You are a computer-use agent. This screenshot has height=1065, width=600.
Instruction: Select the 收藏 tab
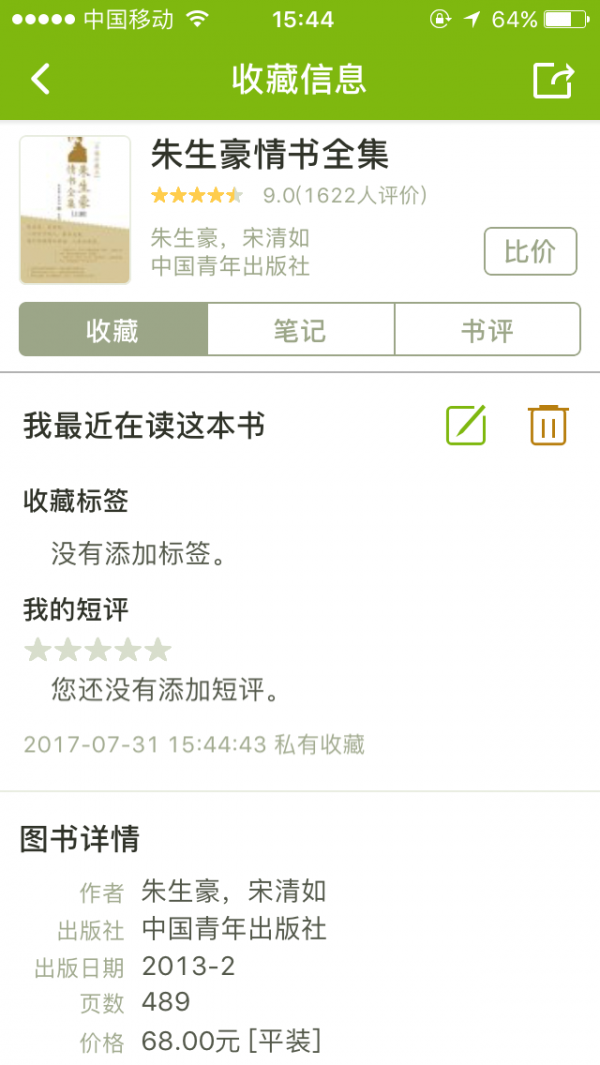113,330
